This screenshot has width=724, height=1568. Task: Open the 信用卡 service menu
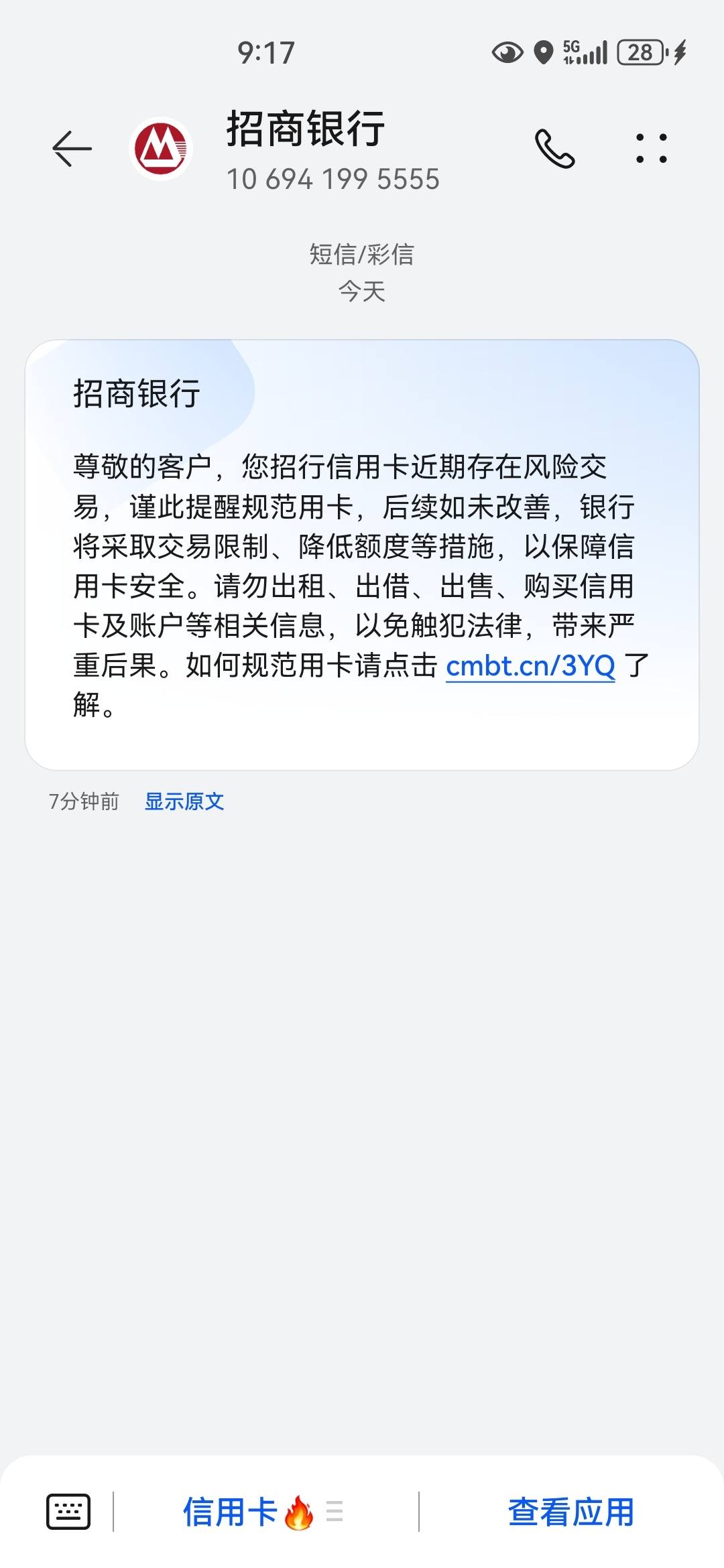tap(263, 1512)
